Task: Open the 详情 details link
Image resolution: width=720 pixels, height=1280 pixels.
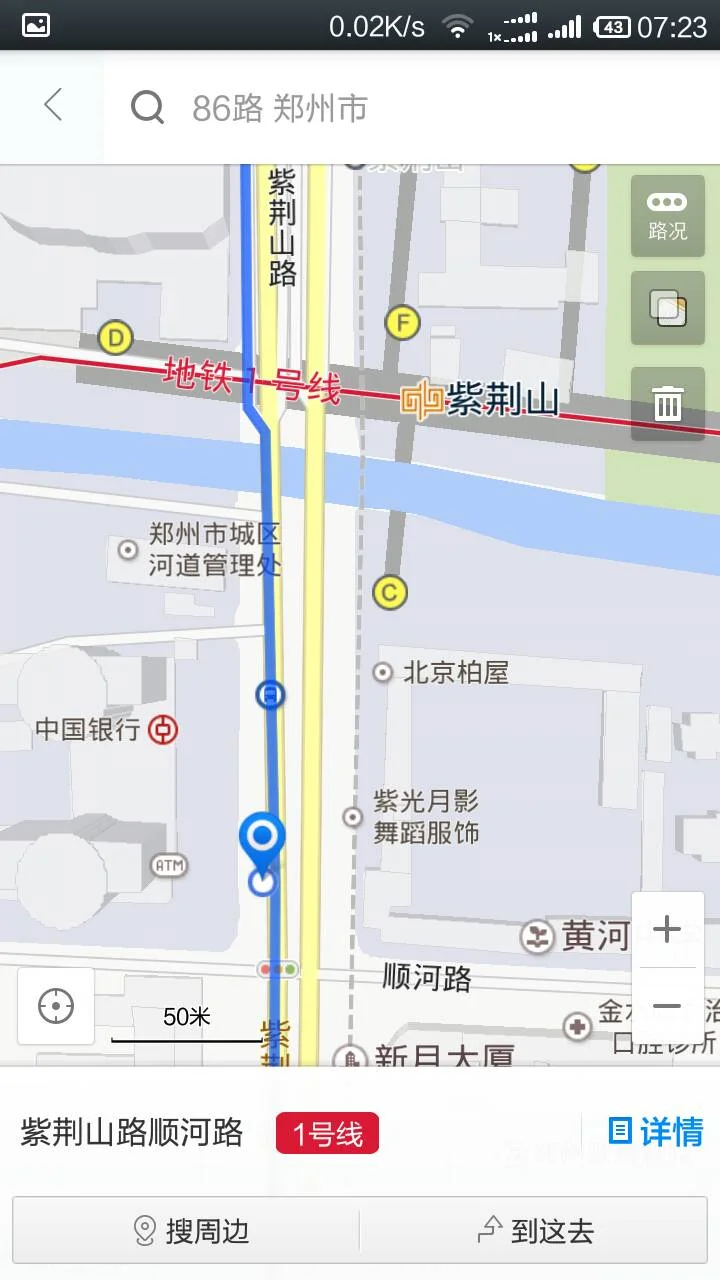Action: (x=655, y=1132)
